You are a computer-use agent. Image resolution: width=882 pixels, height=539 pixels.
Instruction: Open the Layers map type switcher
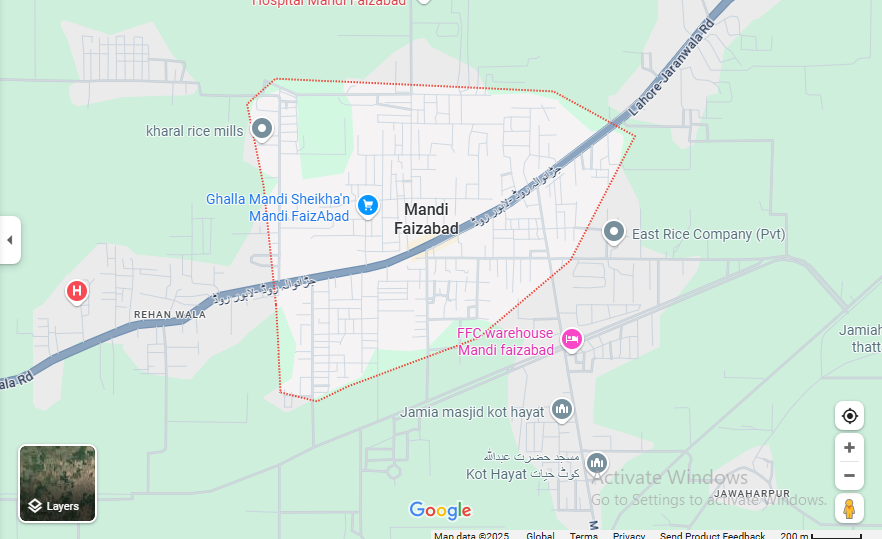[x=58, y=484]
